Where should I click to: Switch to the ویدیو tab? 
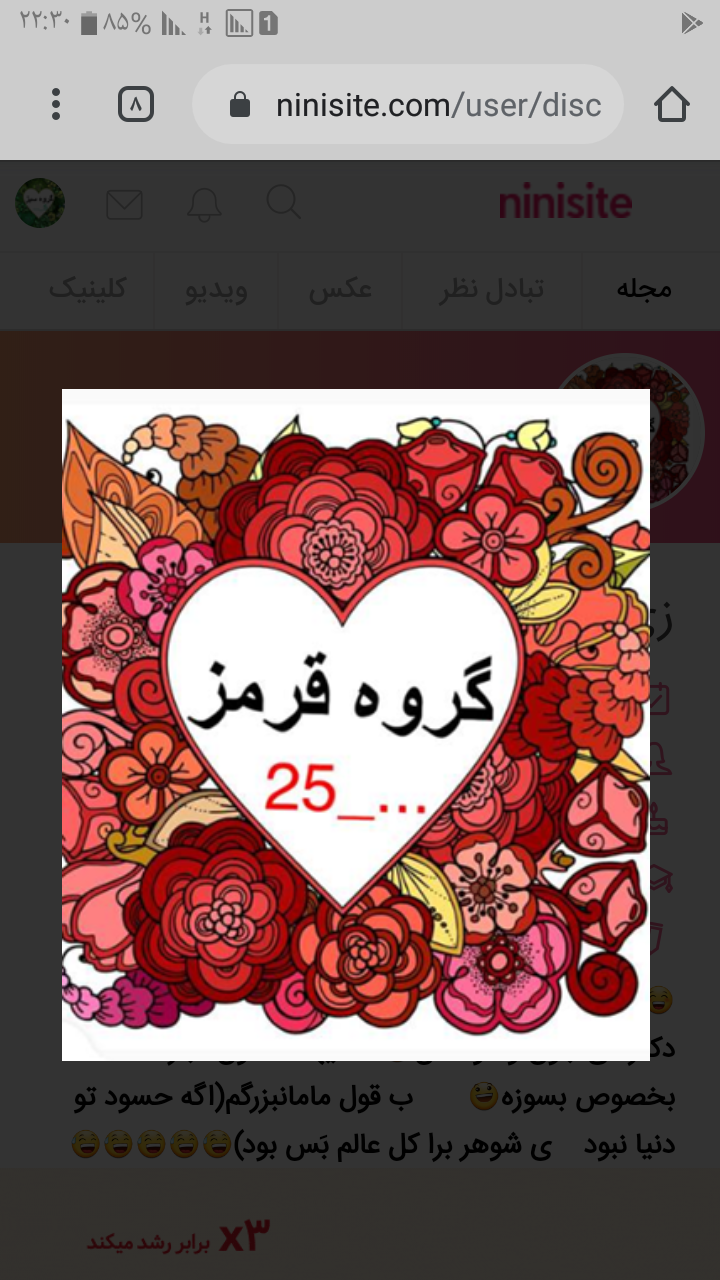(x=216, y=290)
